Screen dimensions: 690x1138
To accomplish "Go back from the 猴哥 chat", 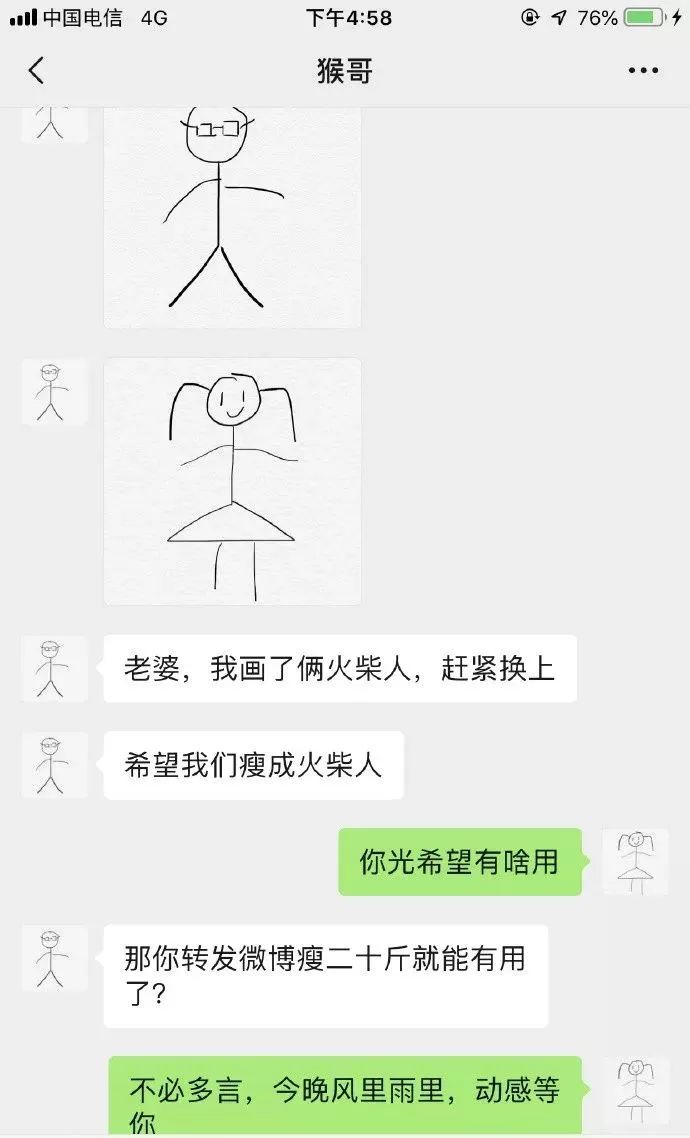I will click(37, 71).
